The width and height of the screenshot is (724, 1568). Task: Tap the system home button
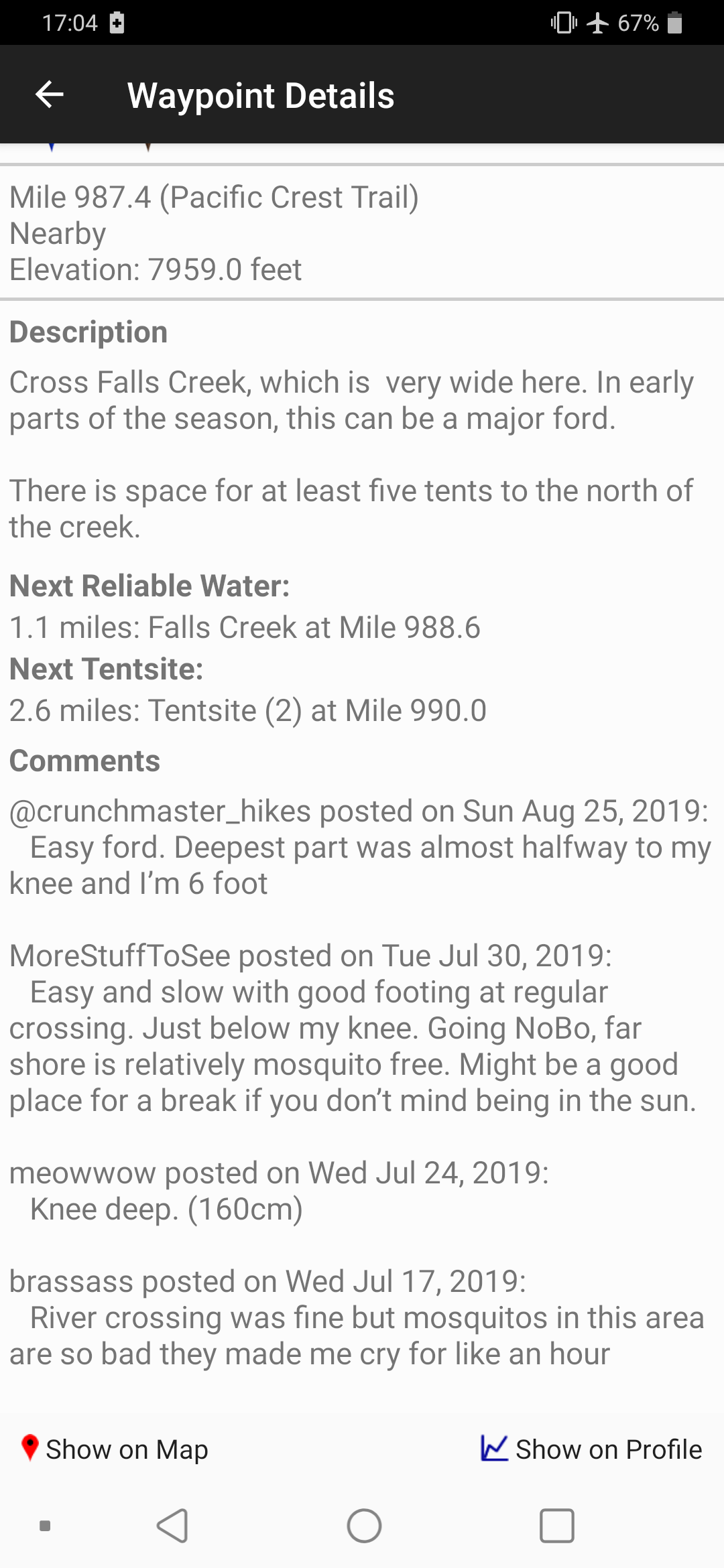[x=364, y=1526]
